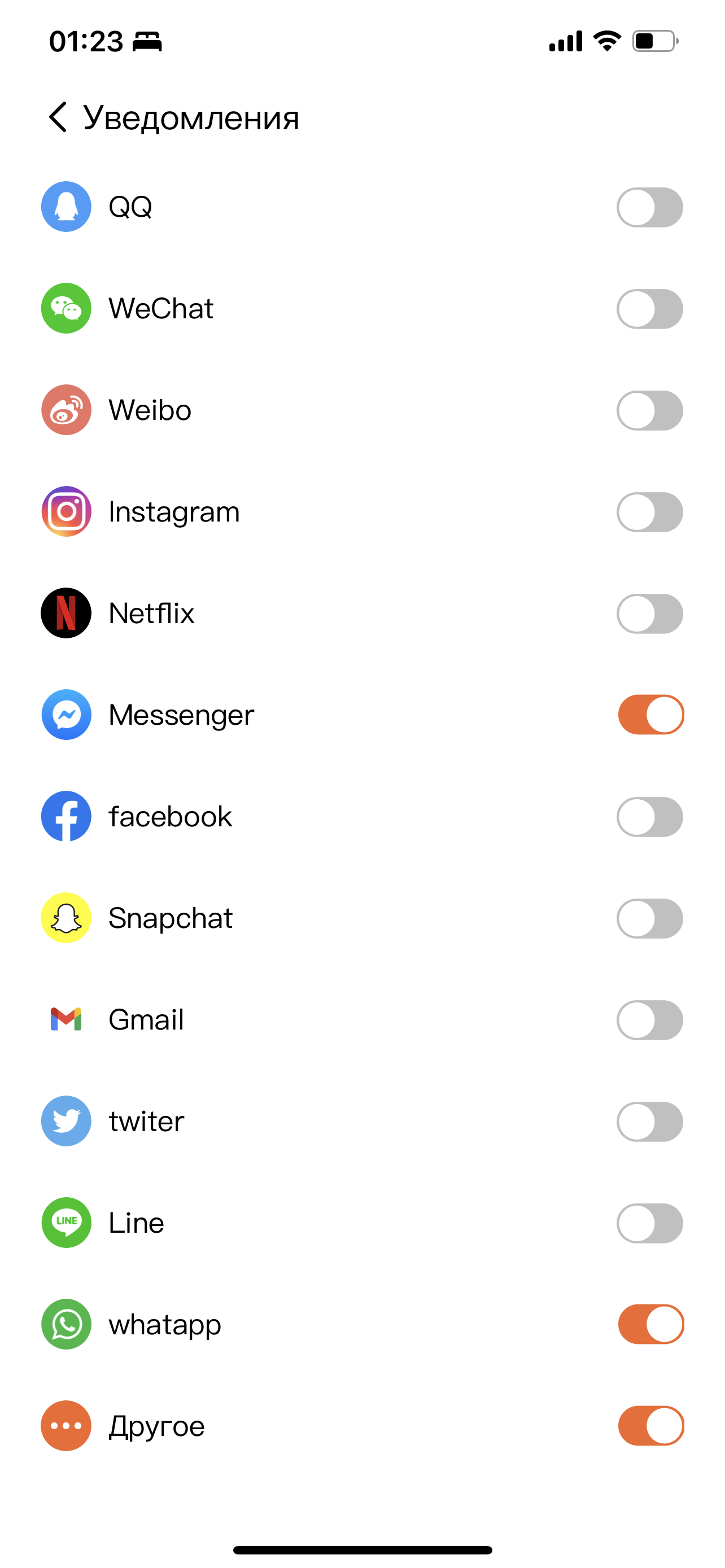The image size is (725, 1568).
Task: Disable Messenger notifications
Action: pos(650,715)
